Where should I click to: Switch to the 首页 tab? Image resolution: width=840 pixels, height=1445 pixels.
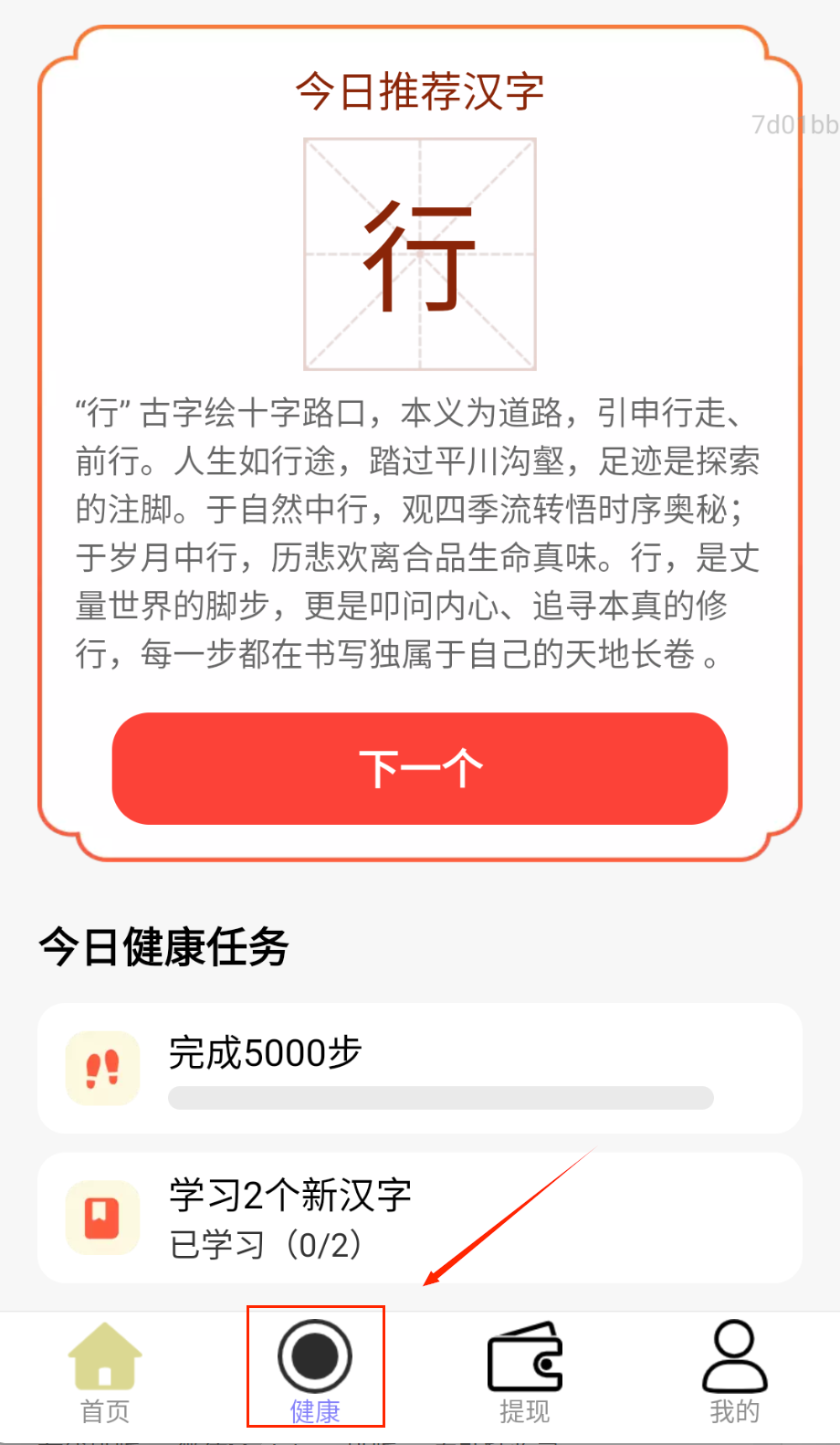pos(105,1371)
